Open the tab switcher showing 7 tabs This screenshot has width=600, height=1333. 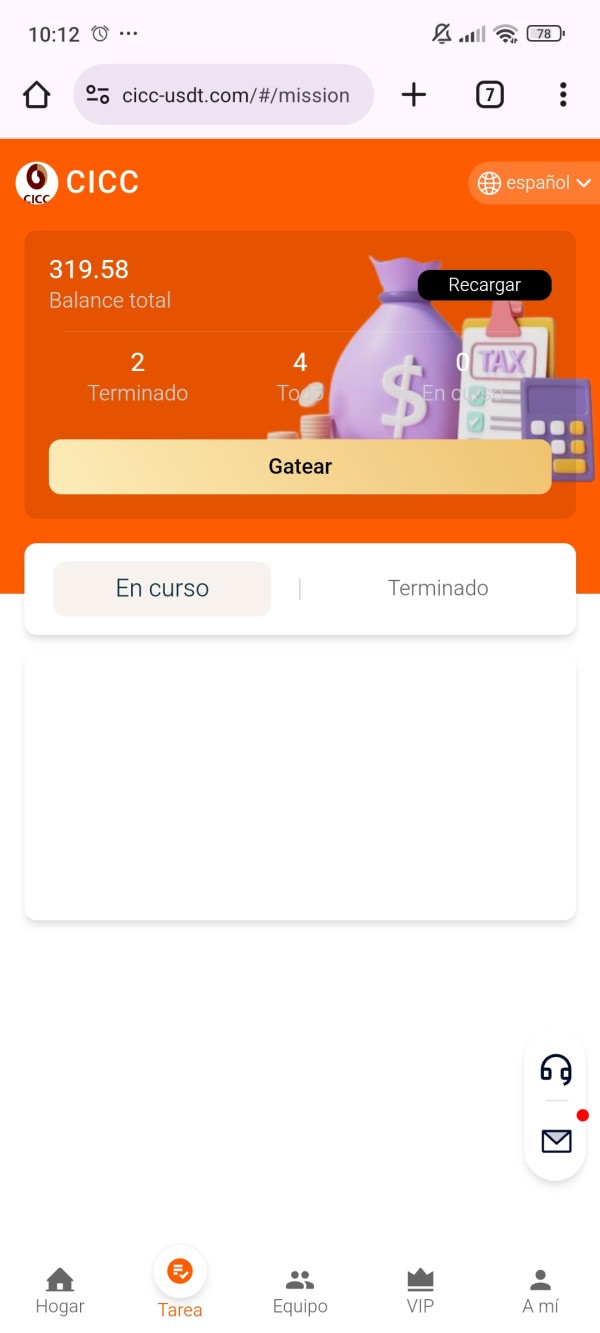pos(489,95)
